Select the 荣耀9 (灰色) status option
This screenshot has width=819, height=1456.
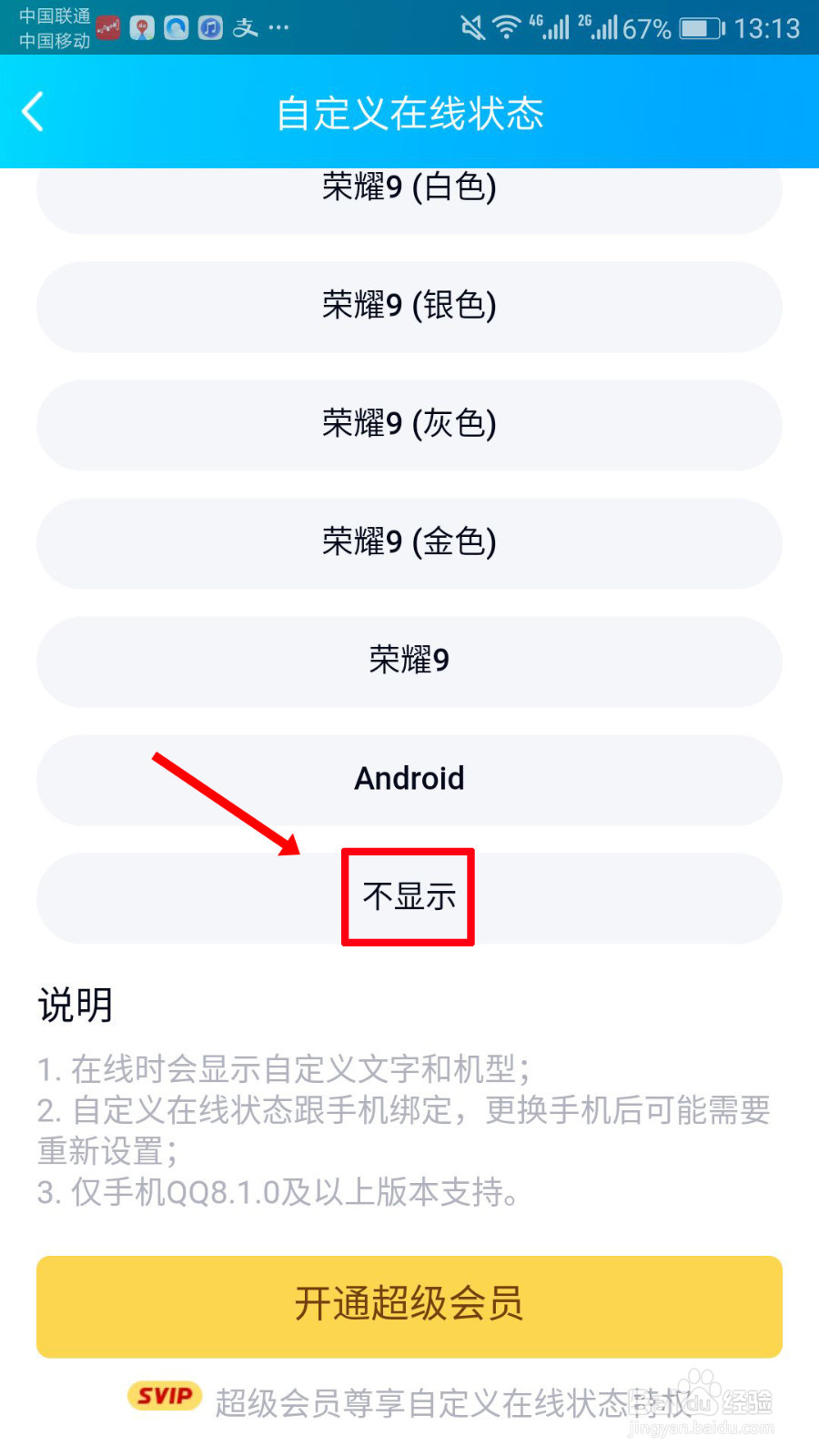point(408,425)
